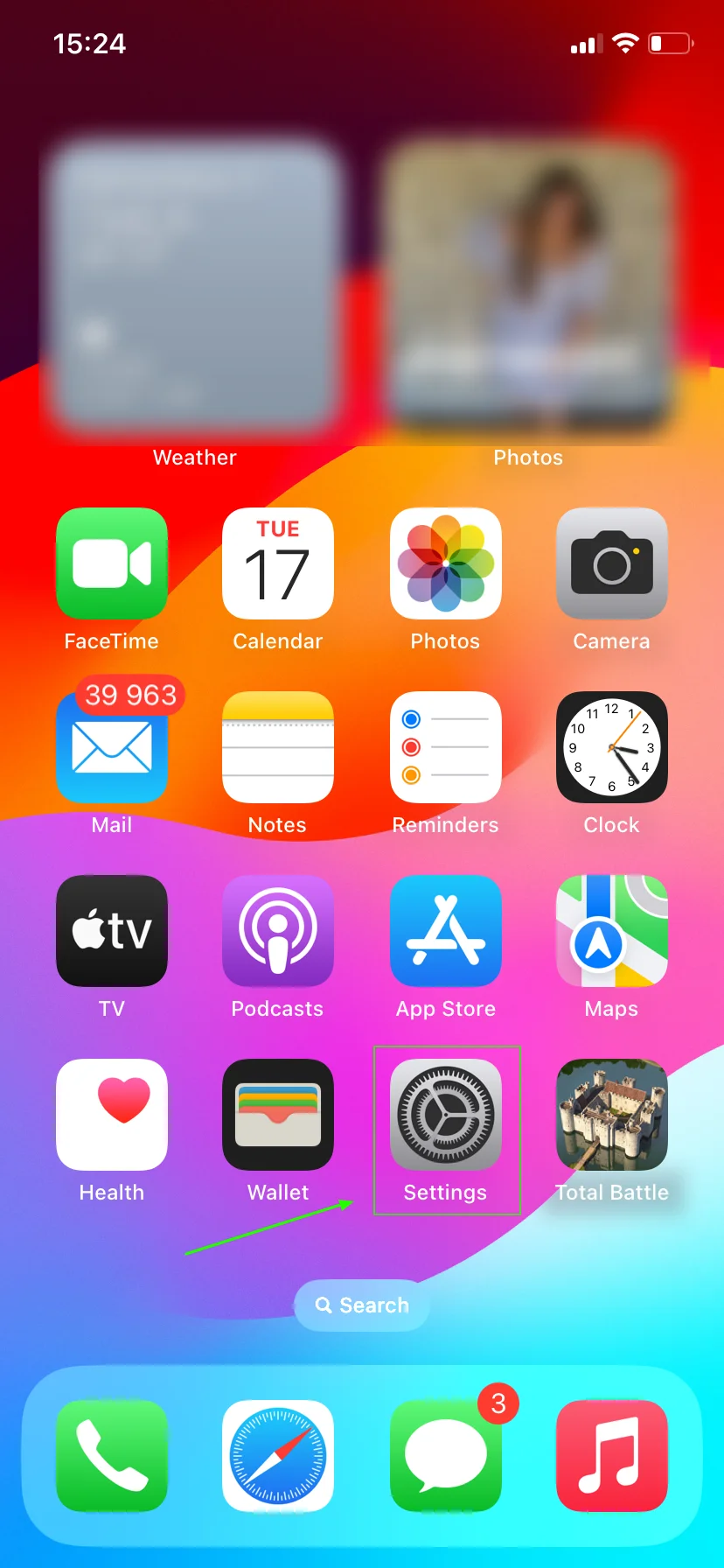Open the Calendar app
This screenshot has height=1568, width=724.
(x=278, y=563)
